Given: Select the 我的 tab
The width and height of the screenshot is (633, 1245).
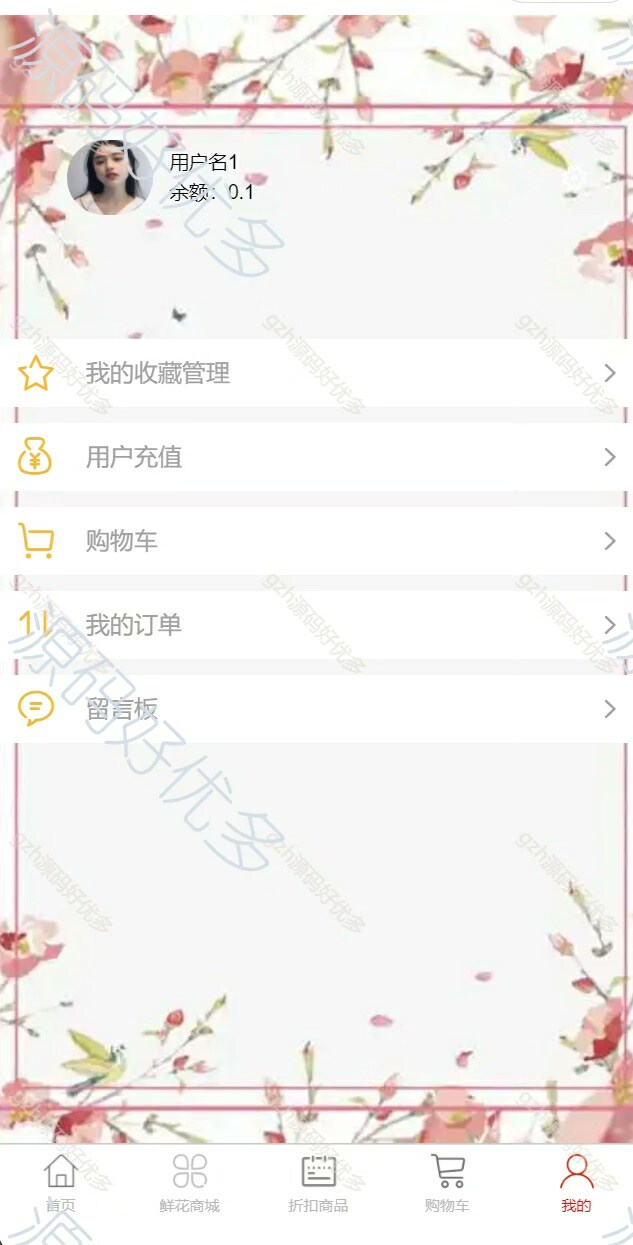Looking at the screenshot, I should [x=576, y=1183].
